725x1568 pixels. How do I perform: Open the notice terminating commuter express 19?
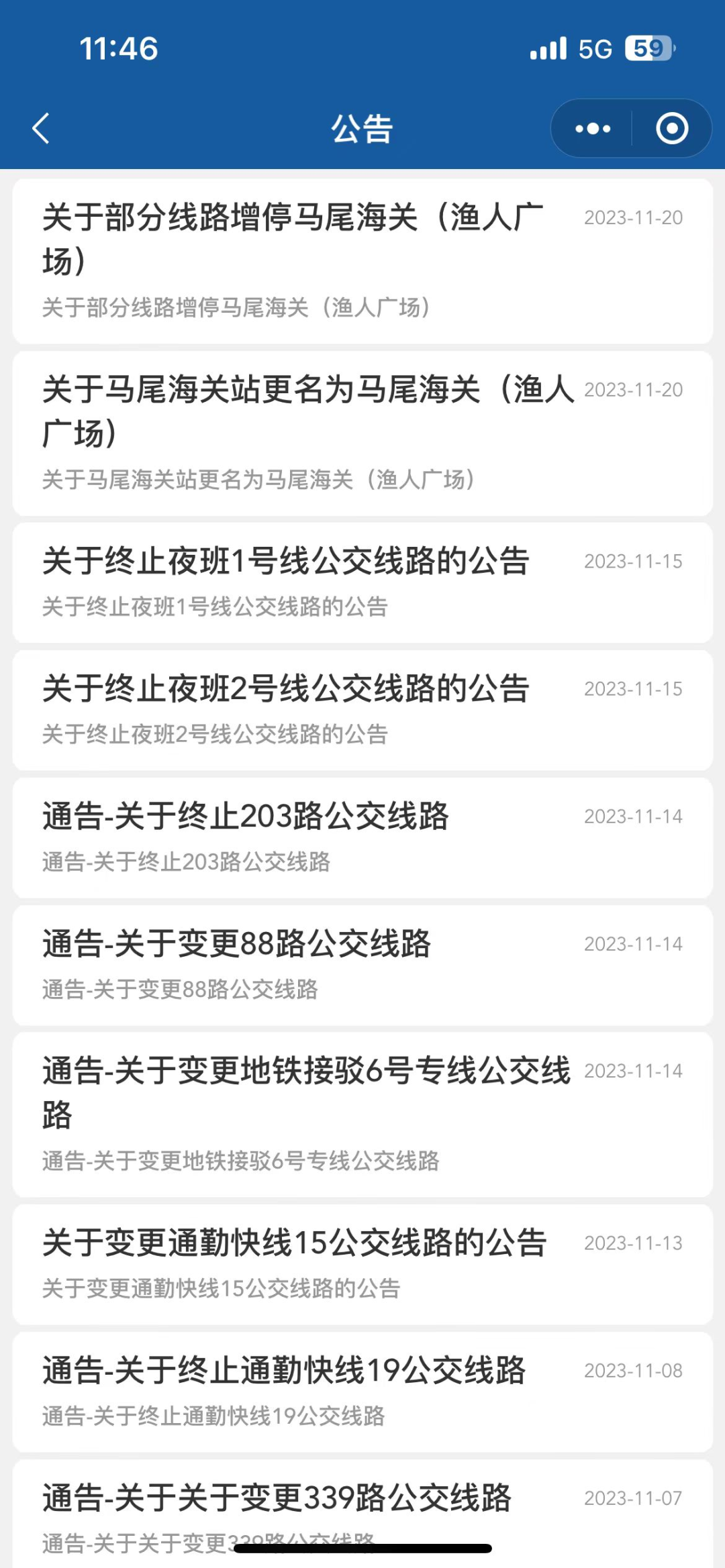tap(362, 1392)
